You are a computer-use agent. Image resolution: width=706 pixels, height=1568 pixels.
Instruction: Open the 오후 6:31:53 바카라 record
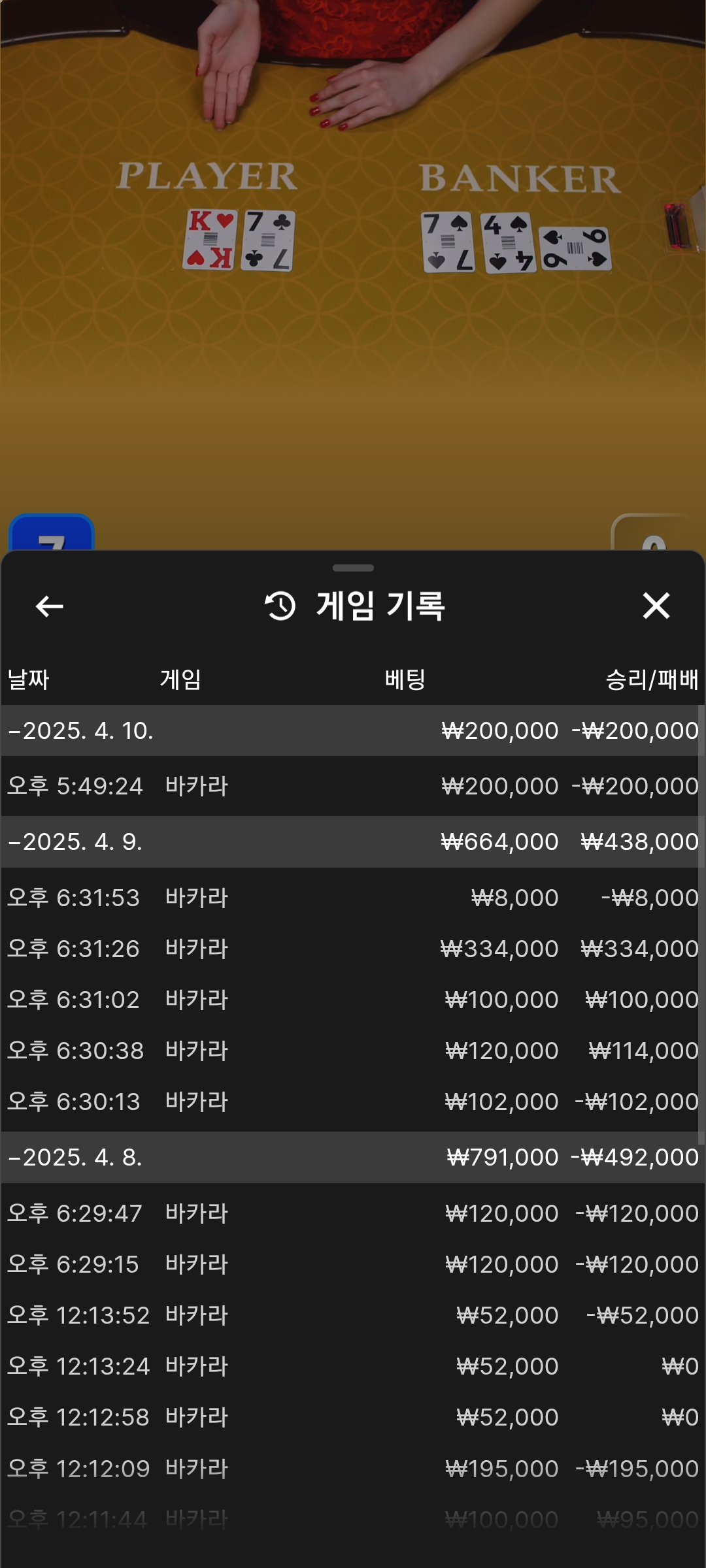353,898
